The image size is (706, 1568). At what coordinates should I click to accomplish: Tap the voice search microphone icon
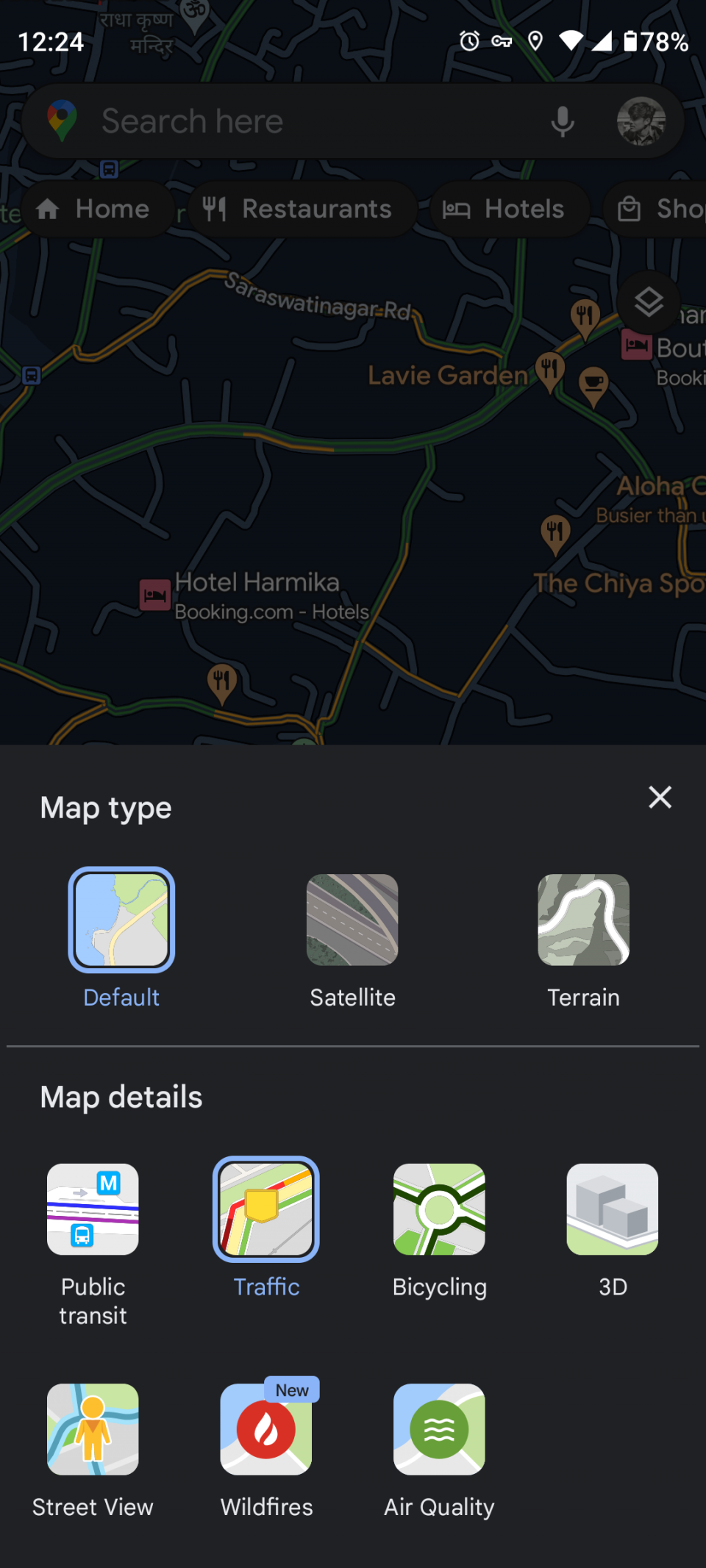click(561, 121)
